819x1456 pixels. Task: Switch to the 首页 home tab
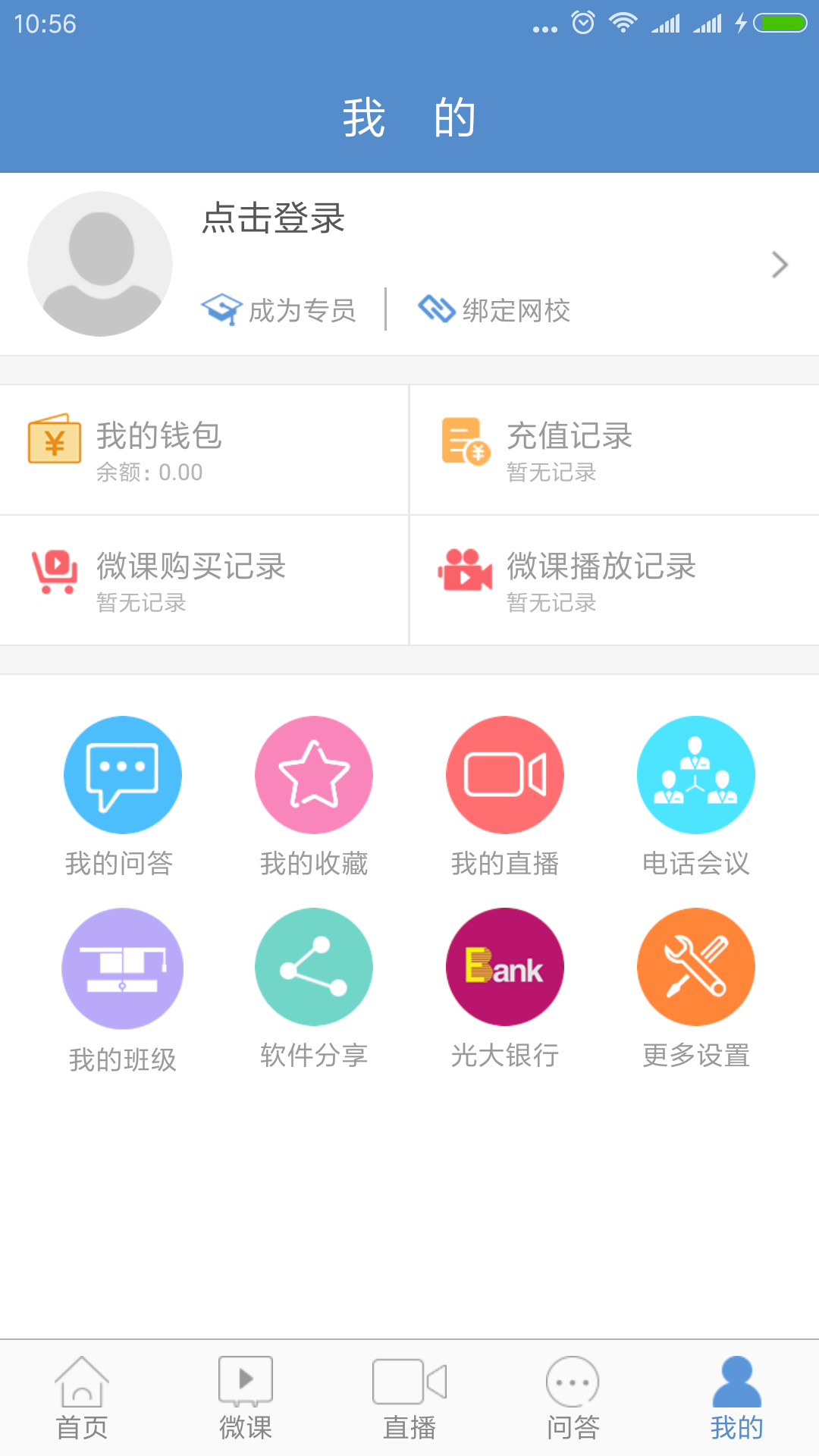tap(82, 1399)
